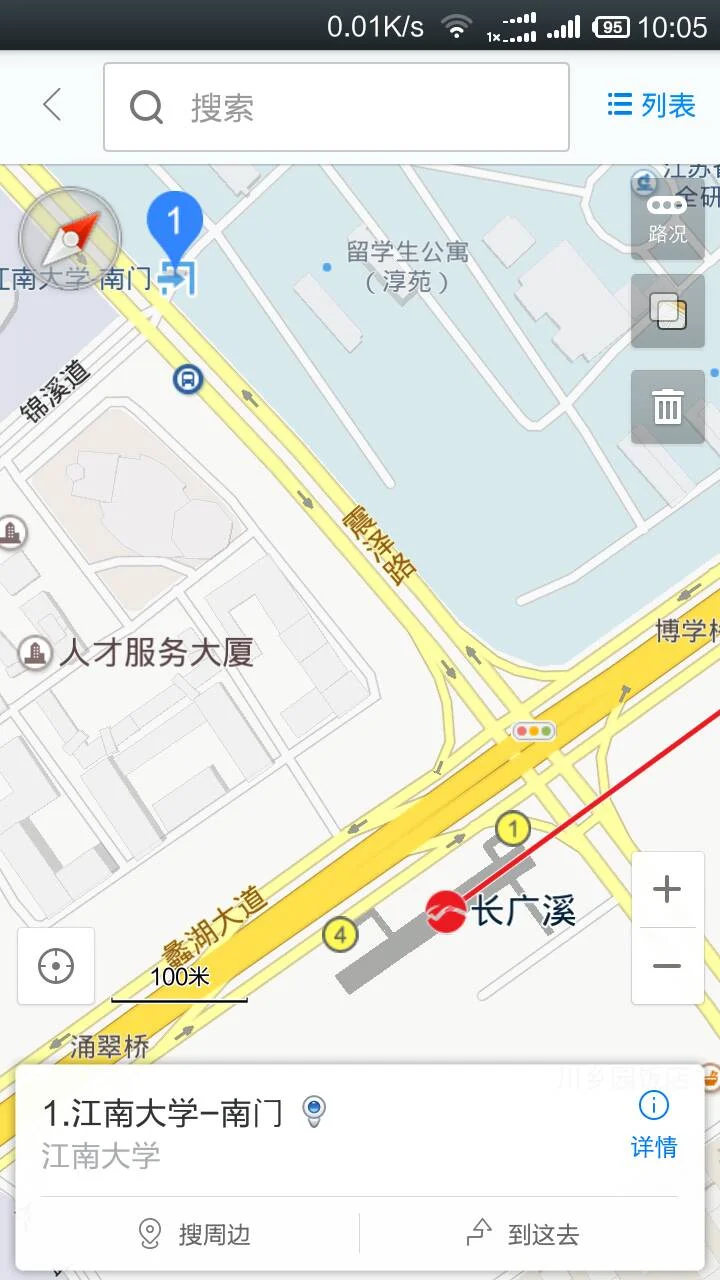The height and width of the screenshot is (1280, 720).
Task: Tap the bus stop icon on 震泽路
Action: [x=186, y=380]
